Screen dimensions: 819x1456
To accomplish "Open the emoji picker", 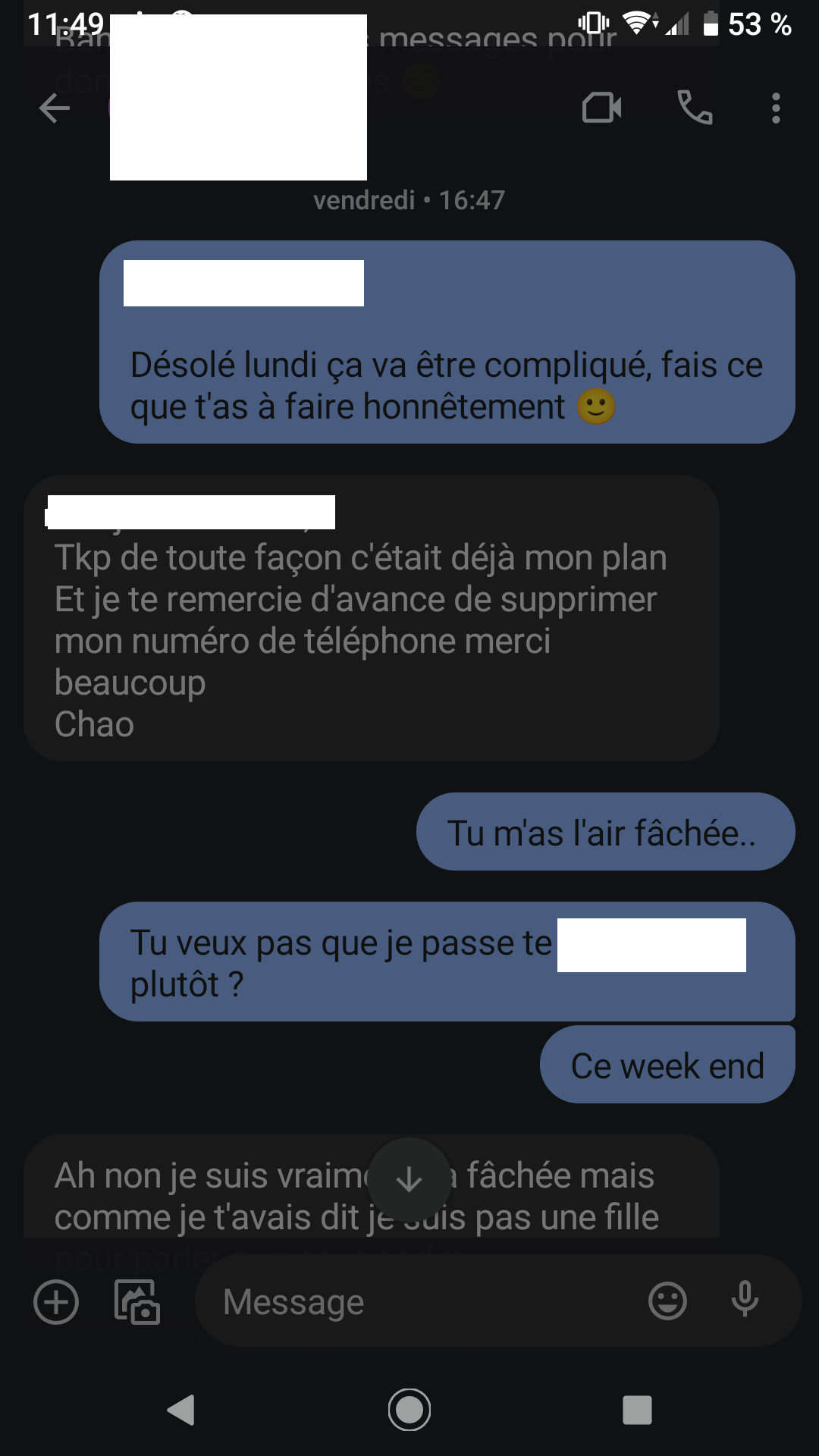I will 668,1302.
